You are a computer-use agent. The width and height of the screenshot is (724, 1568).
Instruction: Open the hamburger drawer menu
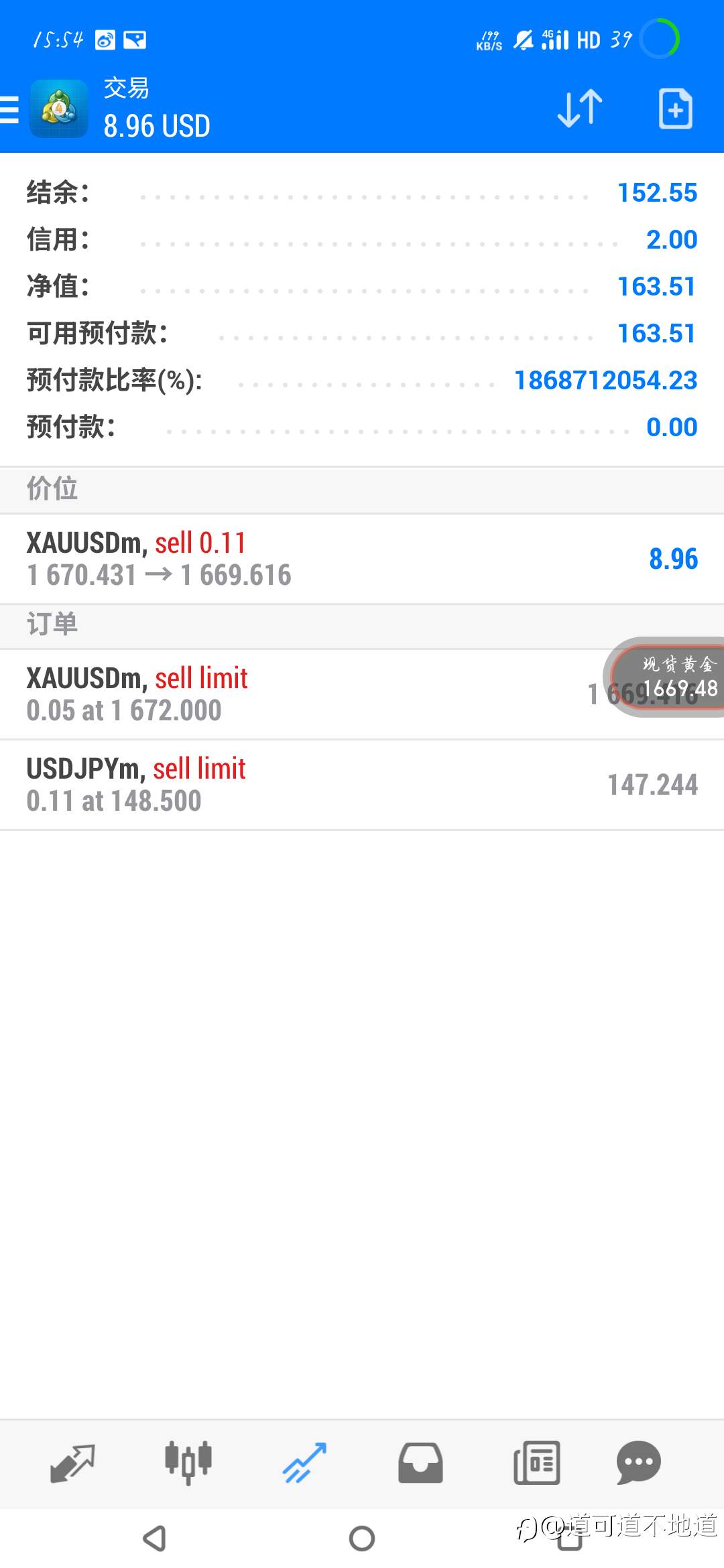click(x=9, y=109)
